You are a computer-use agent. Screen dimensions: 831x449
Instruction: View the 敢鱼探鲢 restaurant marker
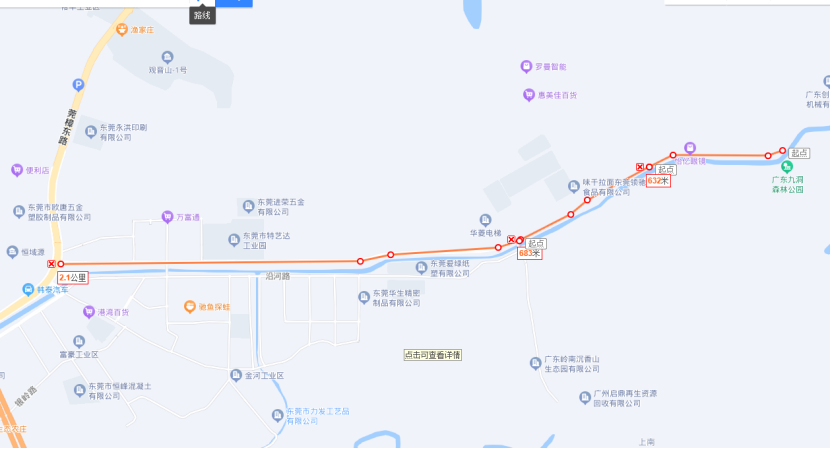[189, 307]
